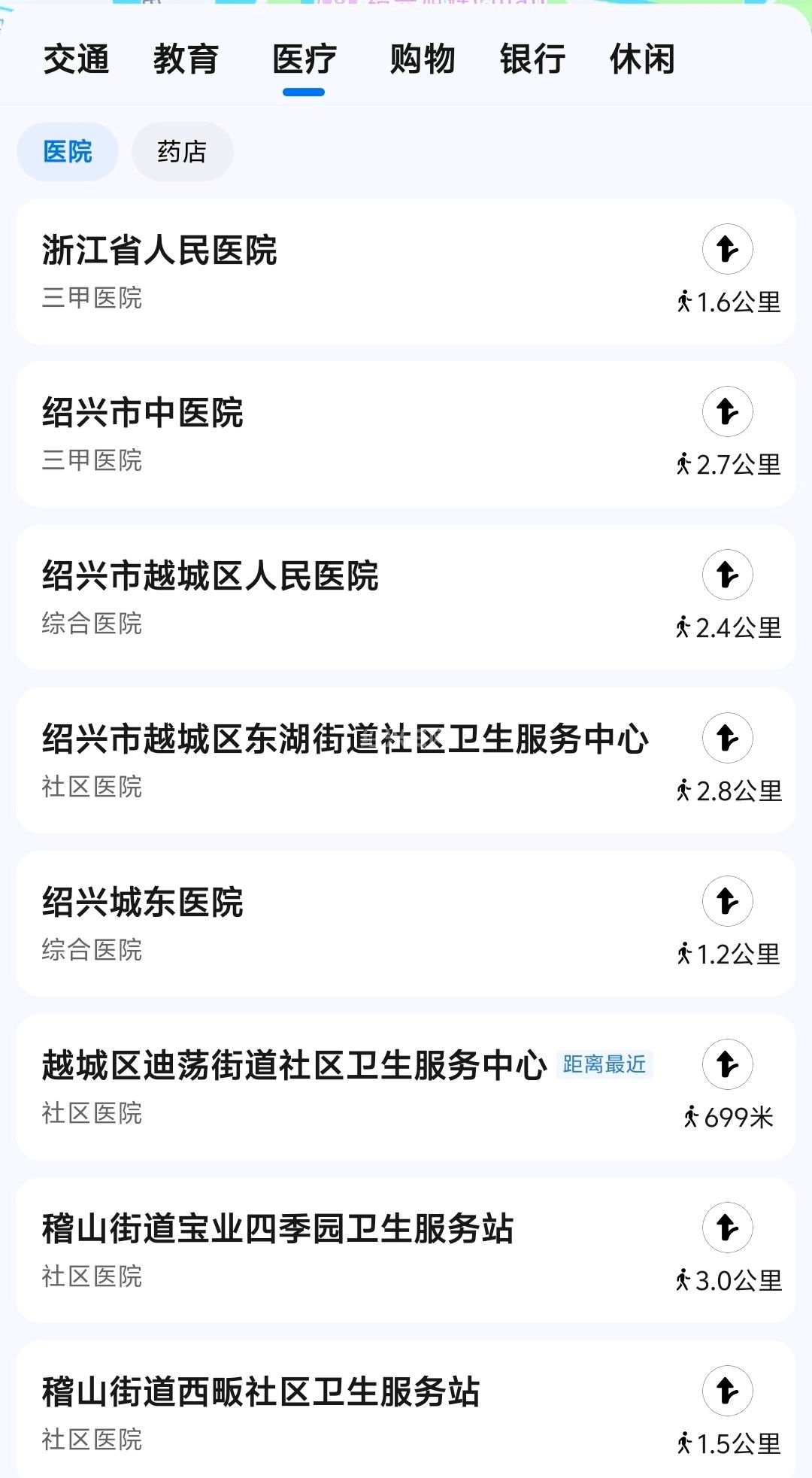View 绍兴市越城区人民医院 details
This screenshot has width=812, height=1478.
click(211, 576)
